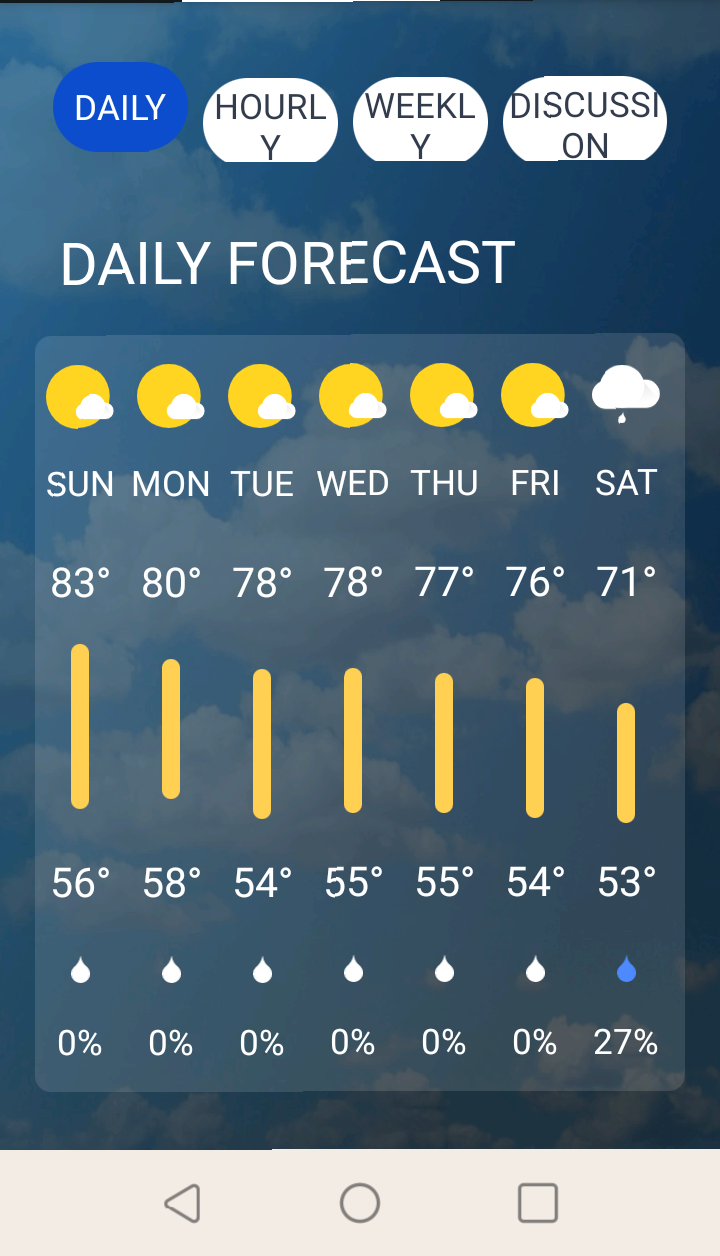Switch to the Hourly tab
The width and height of the screenshot is (720, 1256).
pyautogui.click(x=270, y=120)
